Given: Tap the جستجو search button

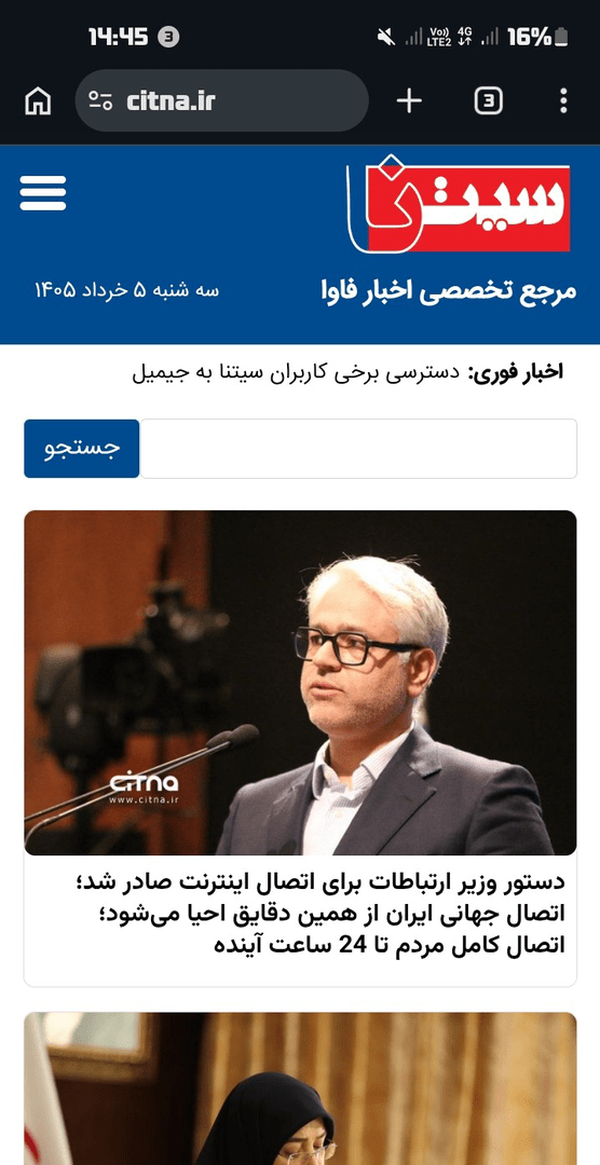Looking at the screenshot, I should (x=82, y=449).
